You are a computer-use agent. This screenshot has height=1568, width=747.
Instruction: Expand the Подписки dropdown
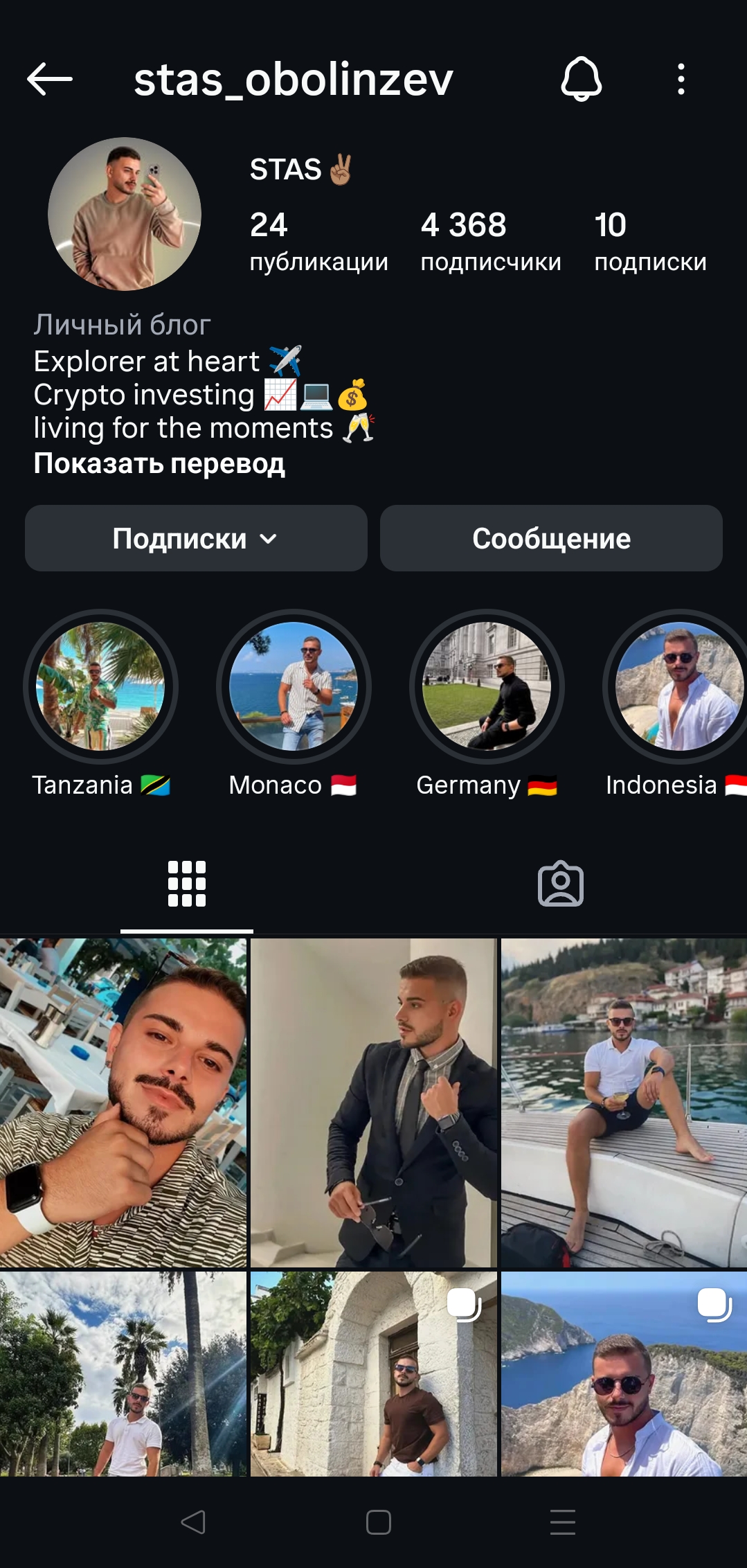tap(196, 538)
